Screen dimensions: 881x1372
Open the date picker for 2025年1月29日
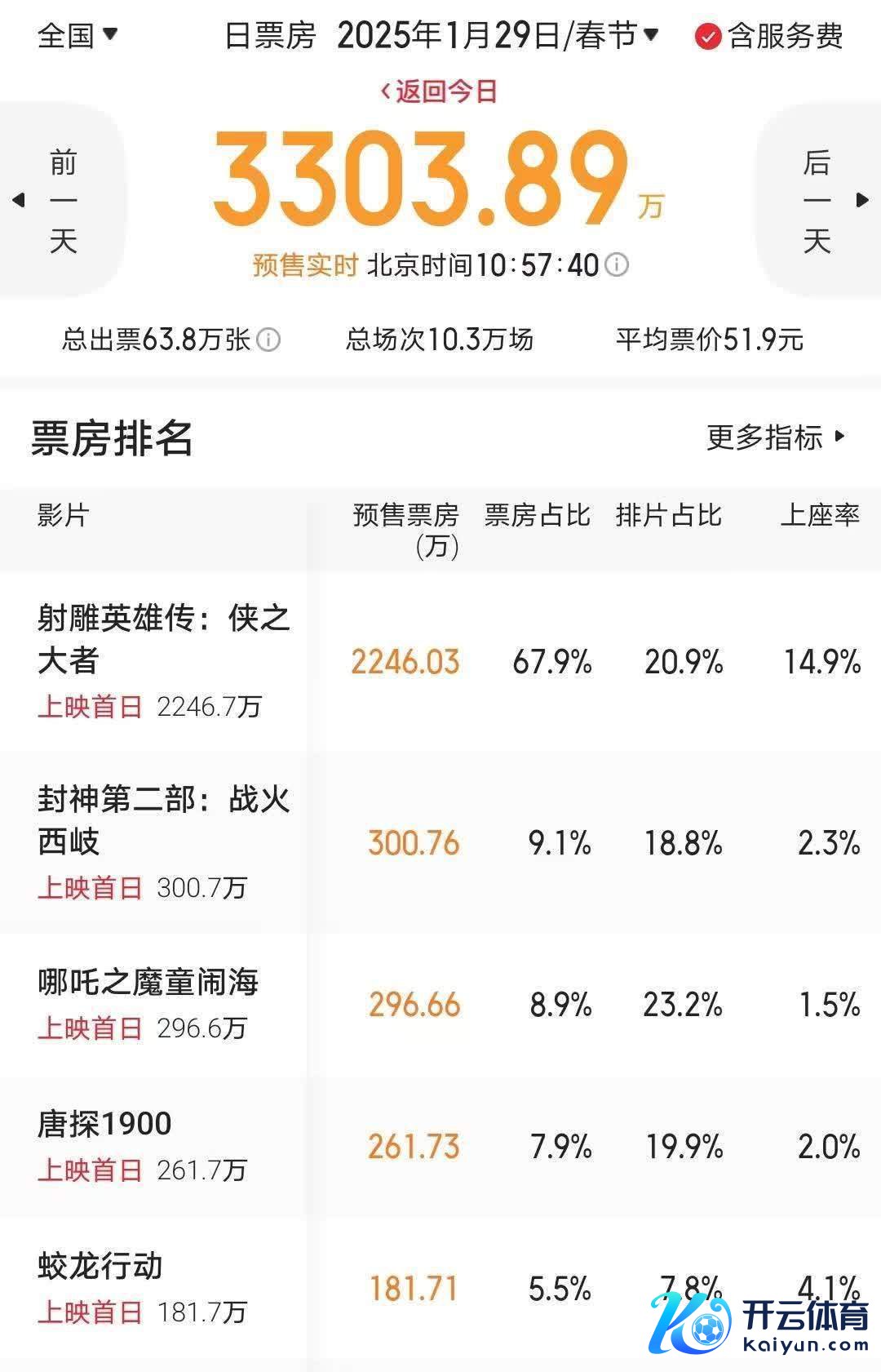pyautogui.click(x=498, y=36)
